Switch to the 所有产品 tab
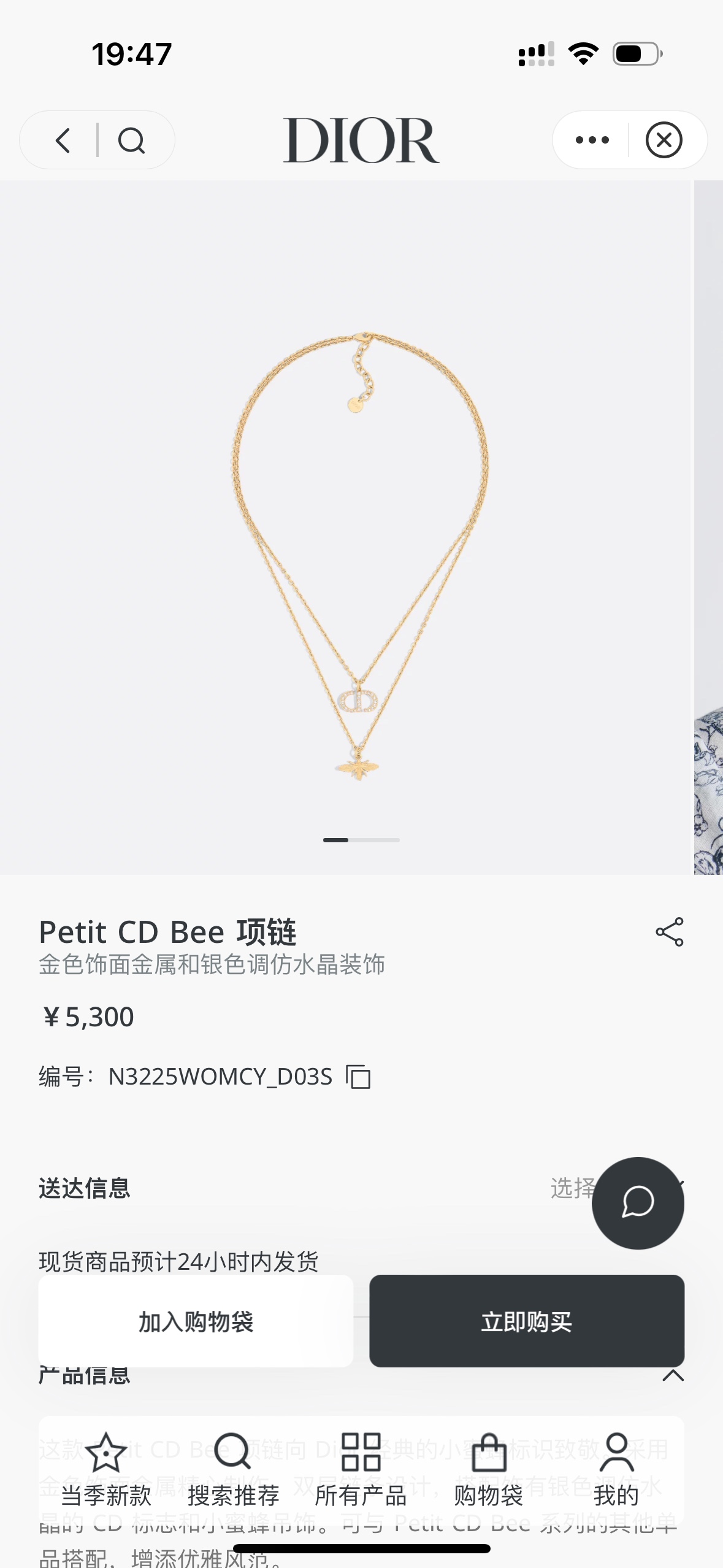Image resolution: width=723 pixels, height=1568 pixels. (361, 1470)
